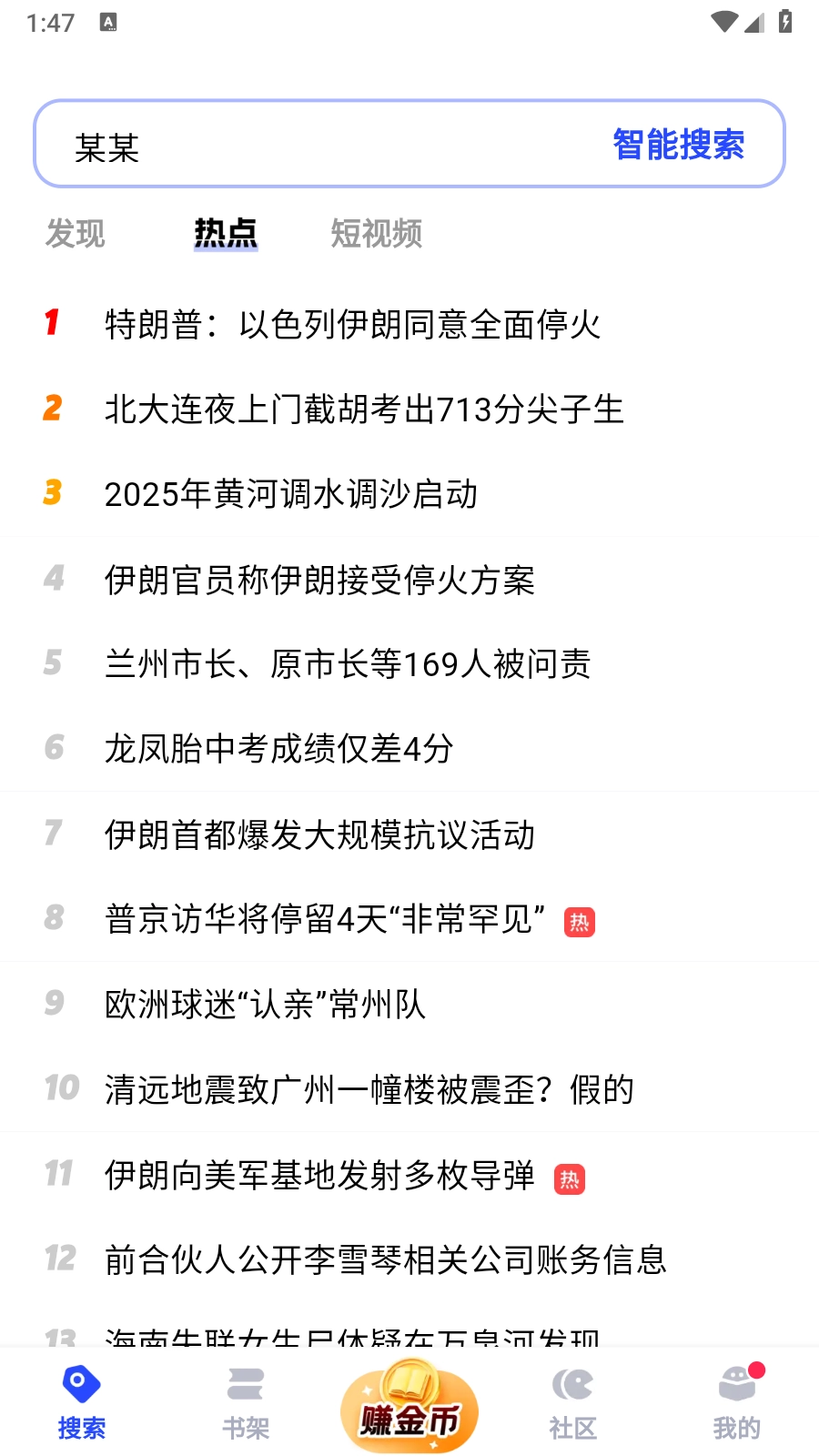Switch to the 短视频 tab
The height and width of the screenshot is (1456, 819).
click(376, 234)
